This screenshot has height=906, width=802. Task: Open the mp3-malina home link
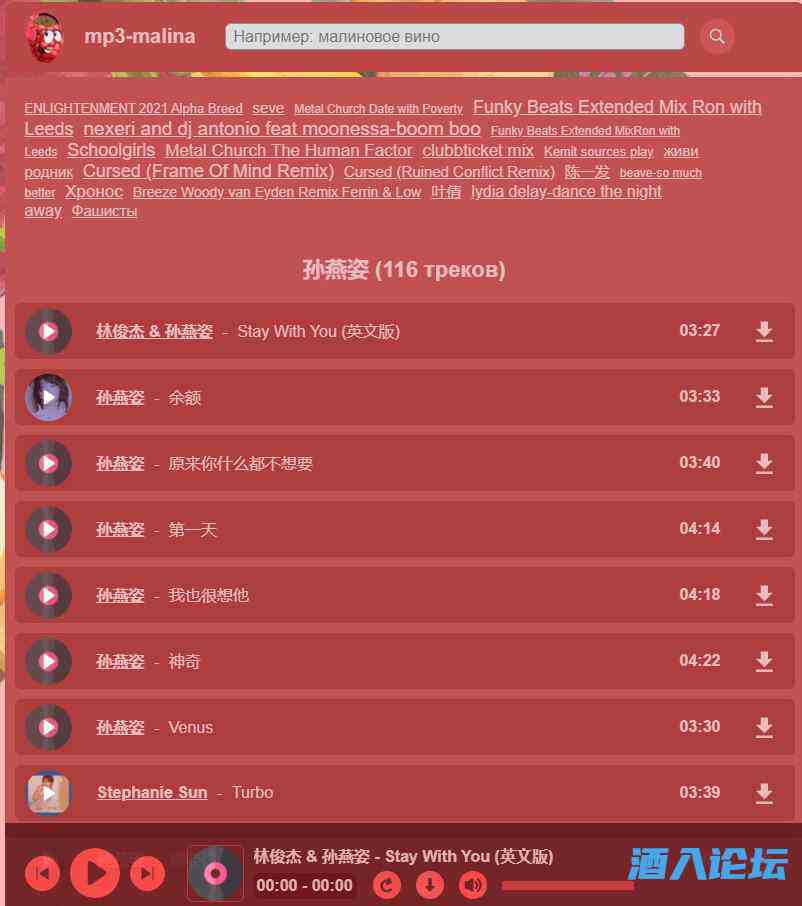coord(139,37)
